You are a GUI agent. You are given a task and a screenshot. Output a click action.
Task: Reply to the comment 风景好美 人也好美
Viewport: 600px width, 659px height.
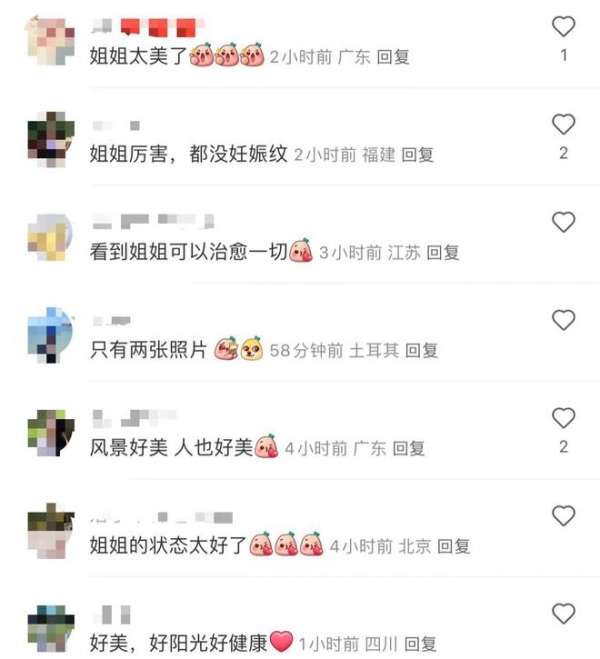(410, 449)
